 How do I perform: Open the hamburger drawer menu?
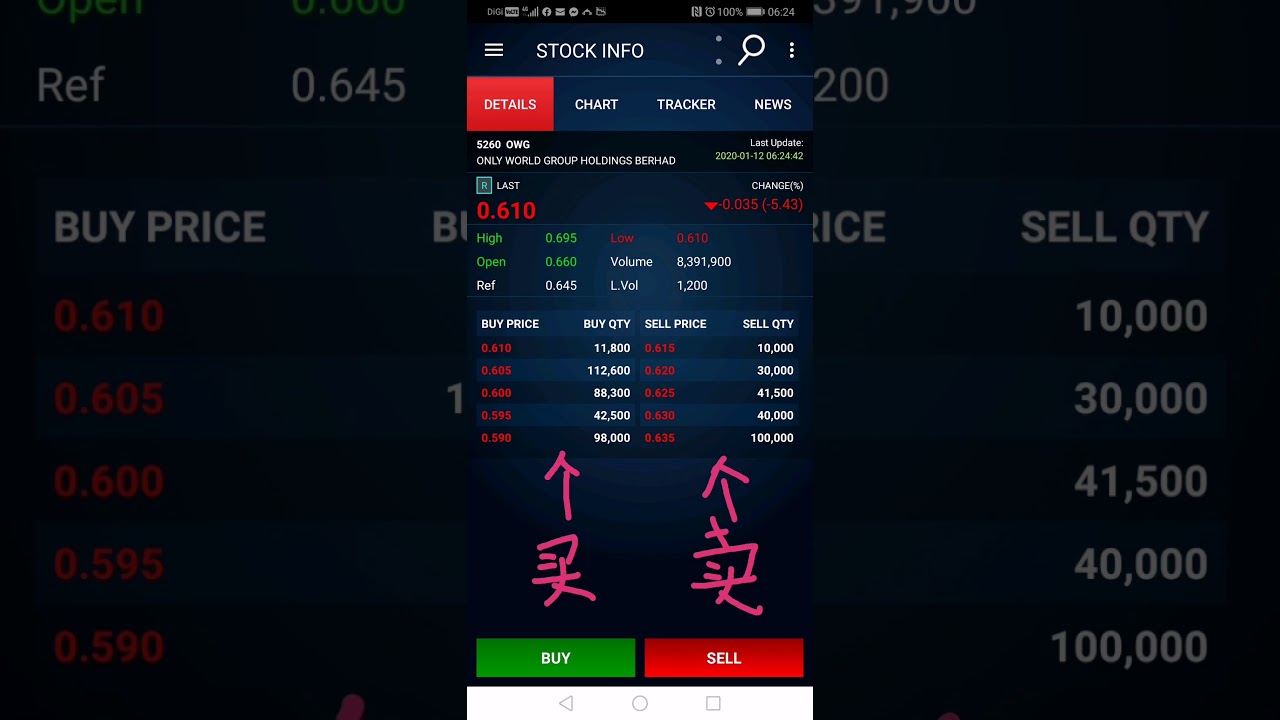493,50
